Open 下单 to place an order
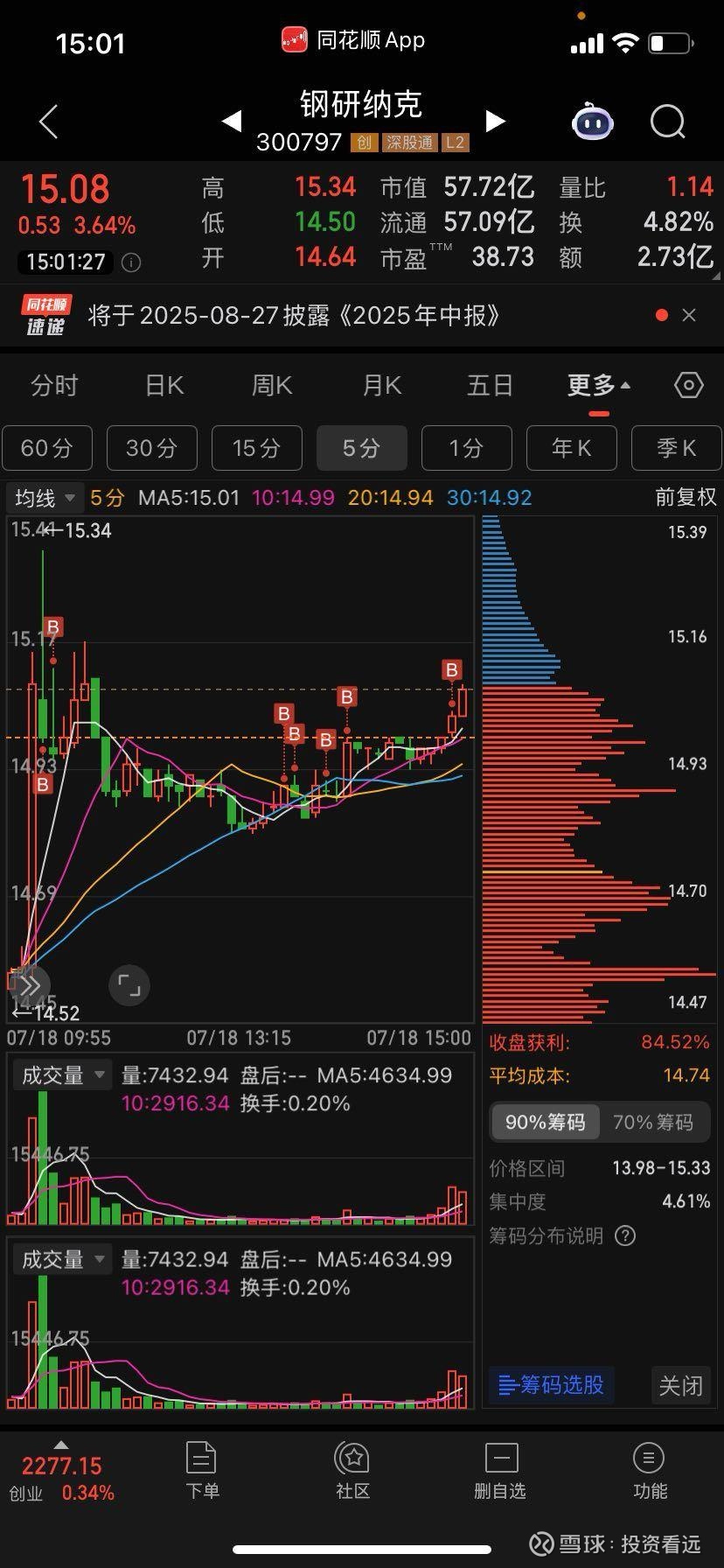This screenshot has height=1568, width=724. [x=202, y=1470]
